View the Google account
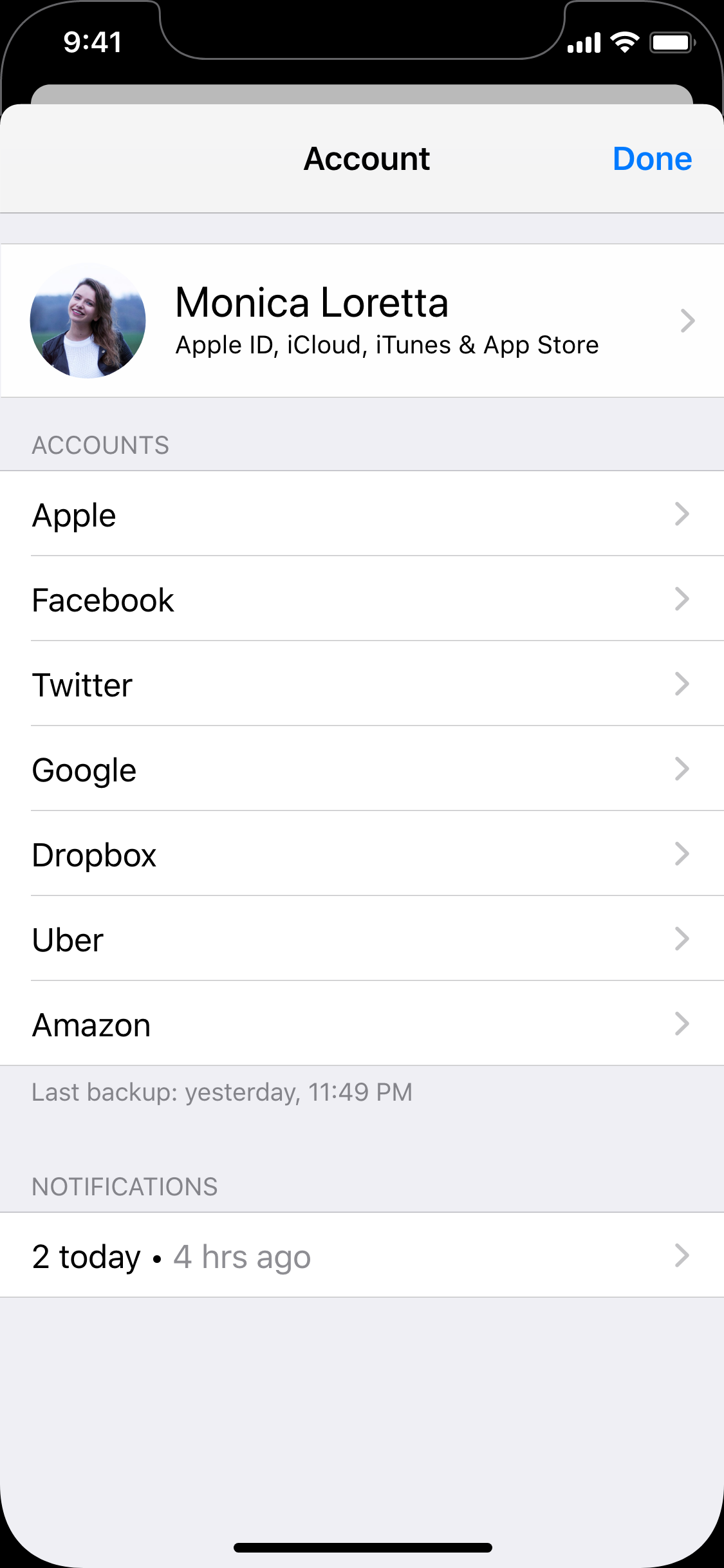Viewport: 724px width, 1568px height. point(362,769)
